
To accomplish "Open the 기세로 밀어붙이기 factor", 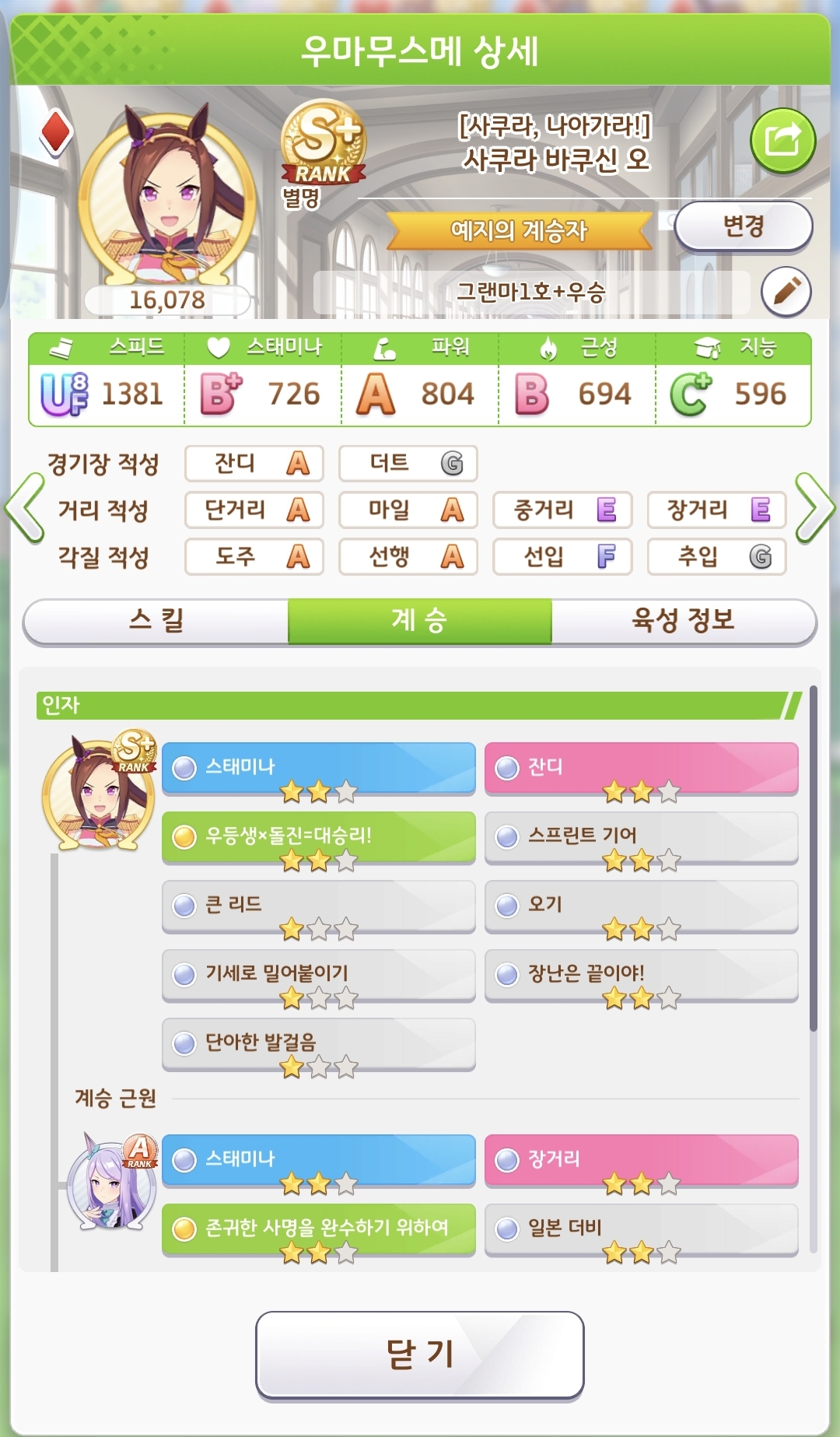I will [318, 974].
